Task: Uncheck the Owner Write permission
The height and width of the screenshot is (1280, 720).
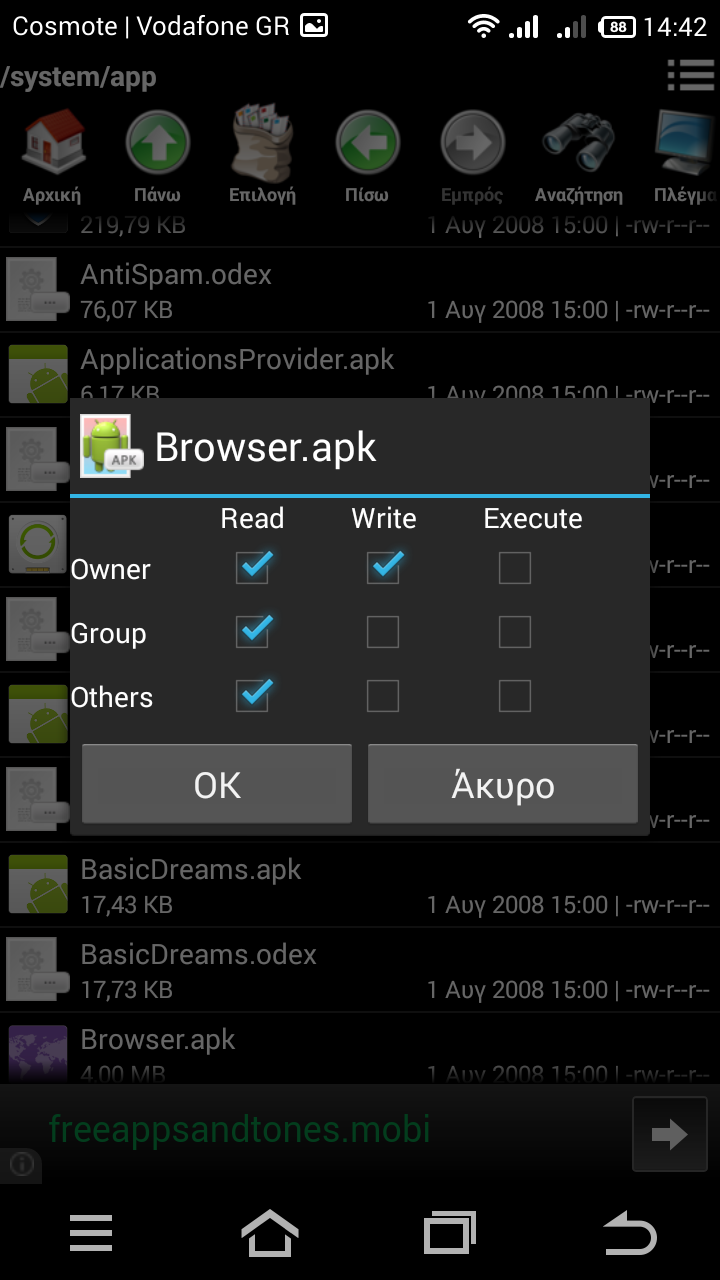Action: (x=383, y=568)
